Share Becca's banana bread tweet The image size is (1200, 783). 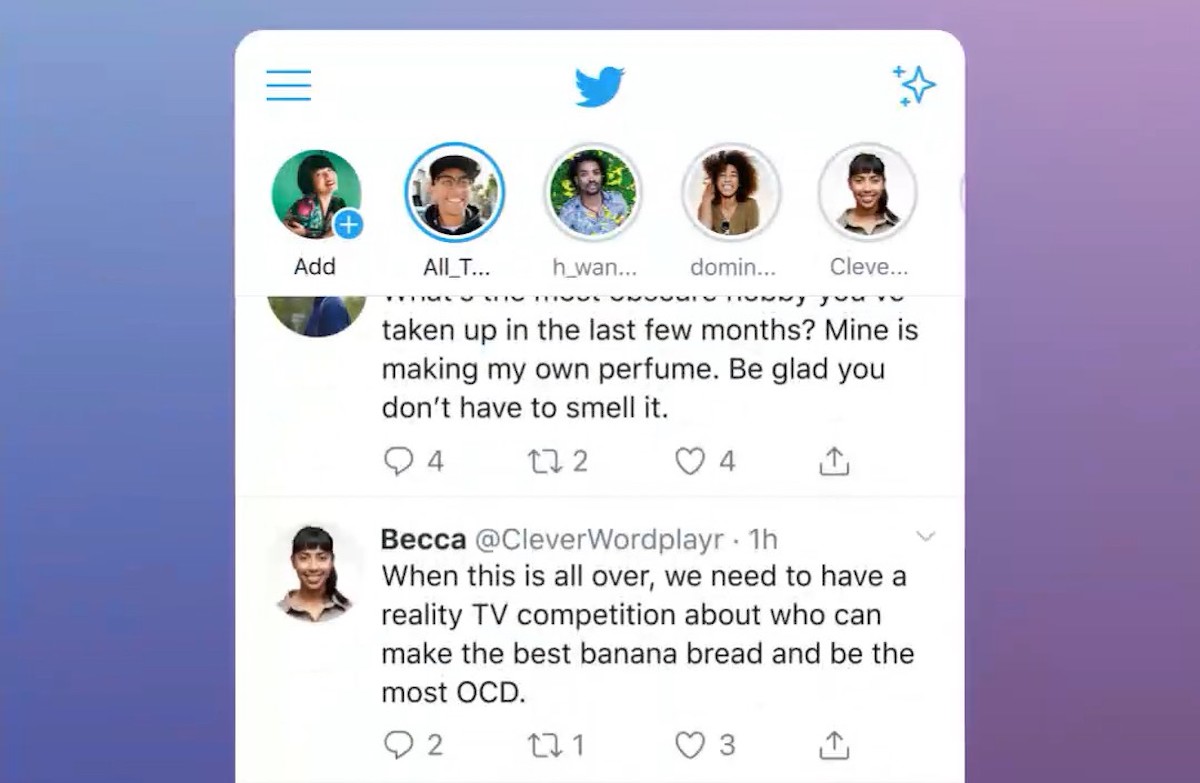click(x=834, y=745)
